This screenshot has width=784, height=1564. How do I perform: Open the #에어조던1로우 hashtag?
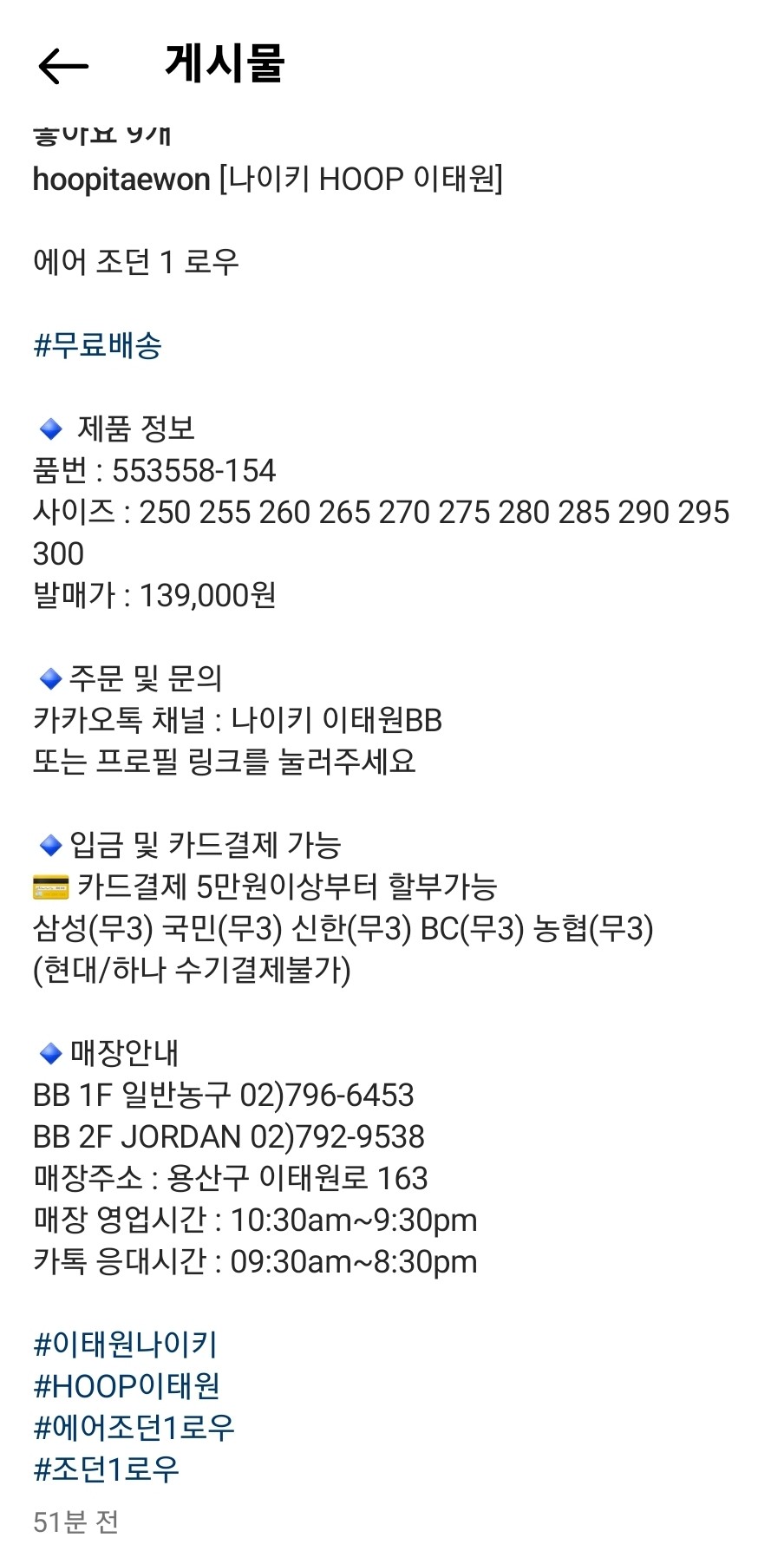click(x=134, y=1428)
